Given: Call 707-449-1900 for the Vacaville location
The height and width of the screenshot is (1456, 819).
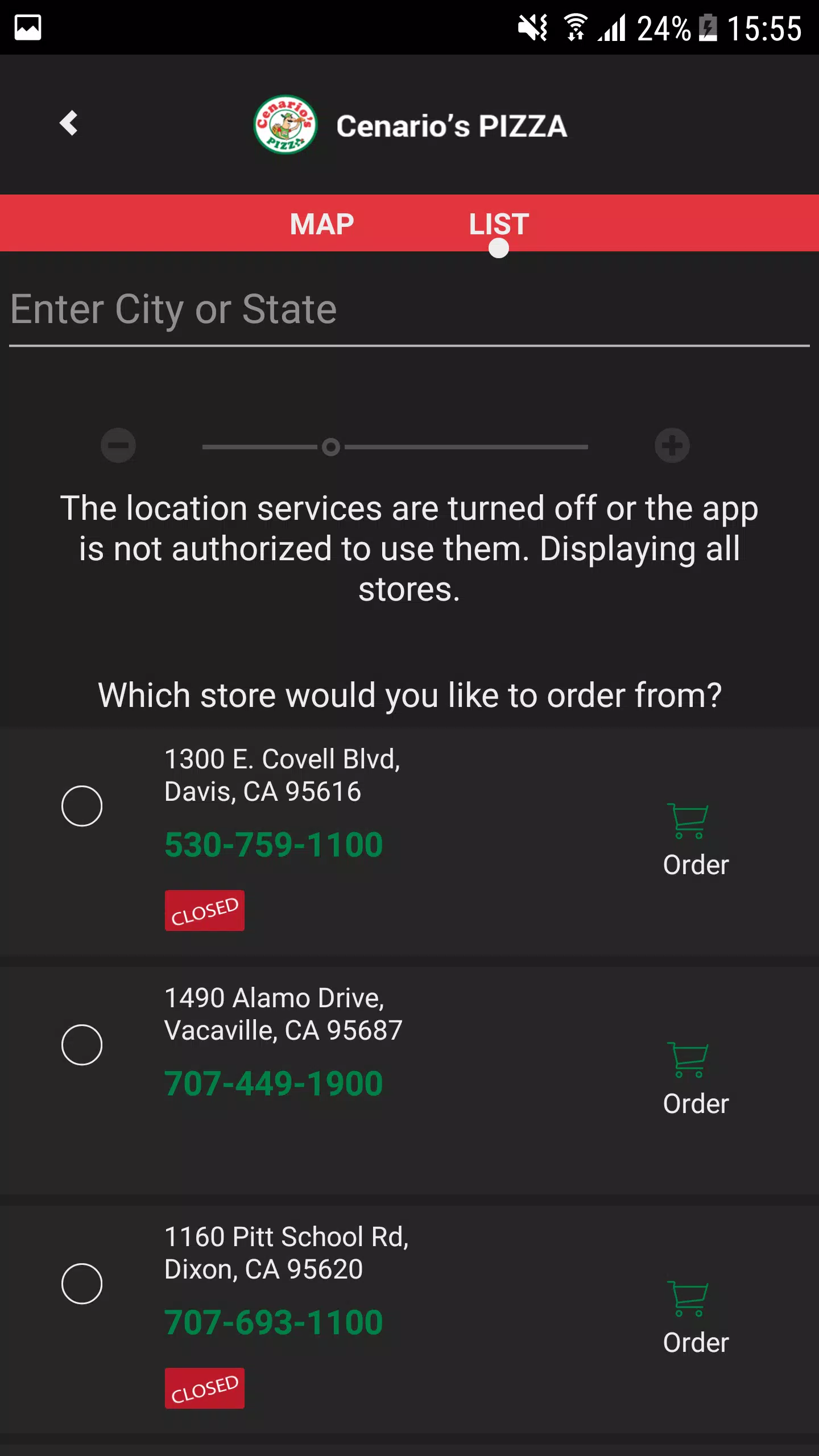Looking at the screenshot, I should pos(274,1082).
